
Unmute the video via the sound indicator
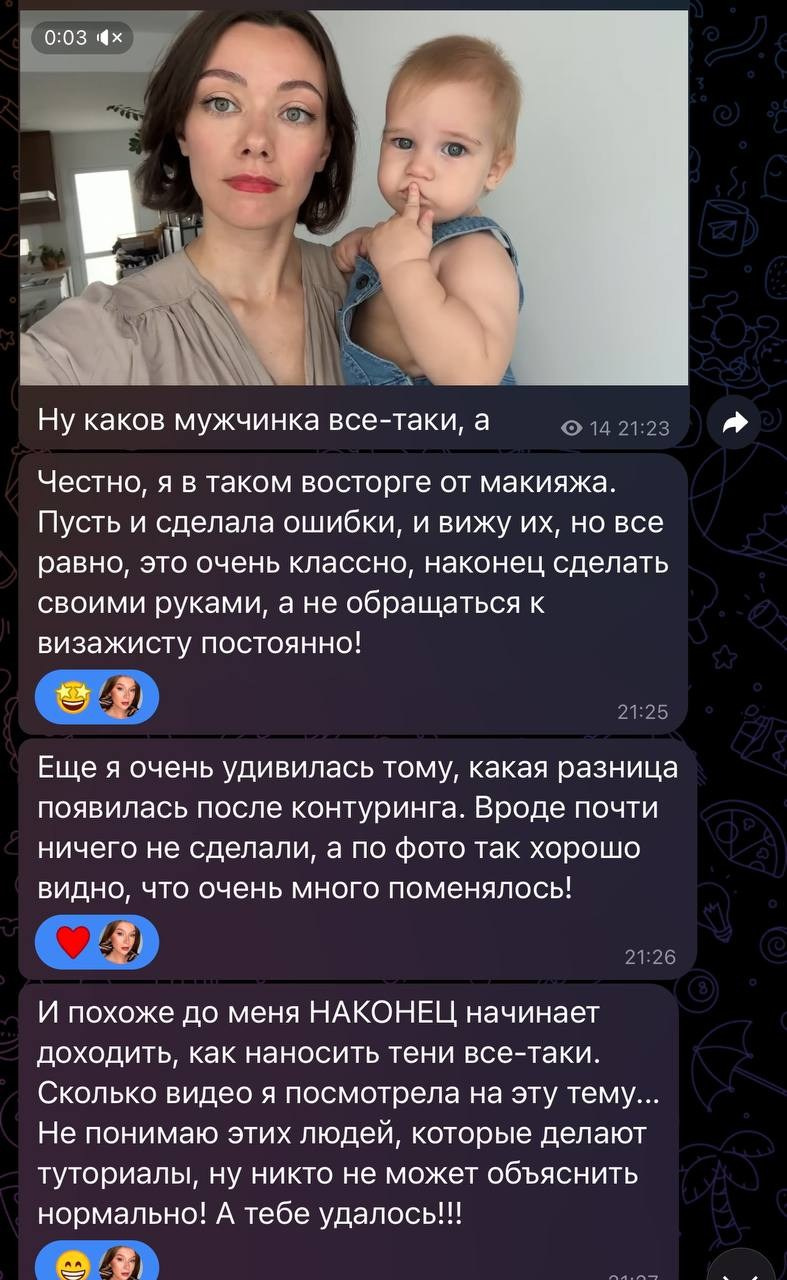click(x=110, y=38)
